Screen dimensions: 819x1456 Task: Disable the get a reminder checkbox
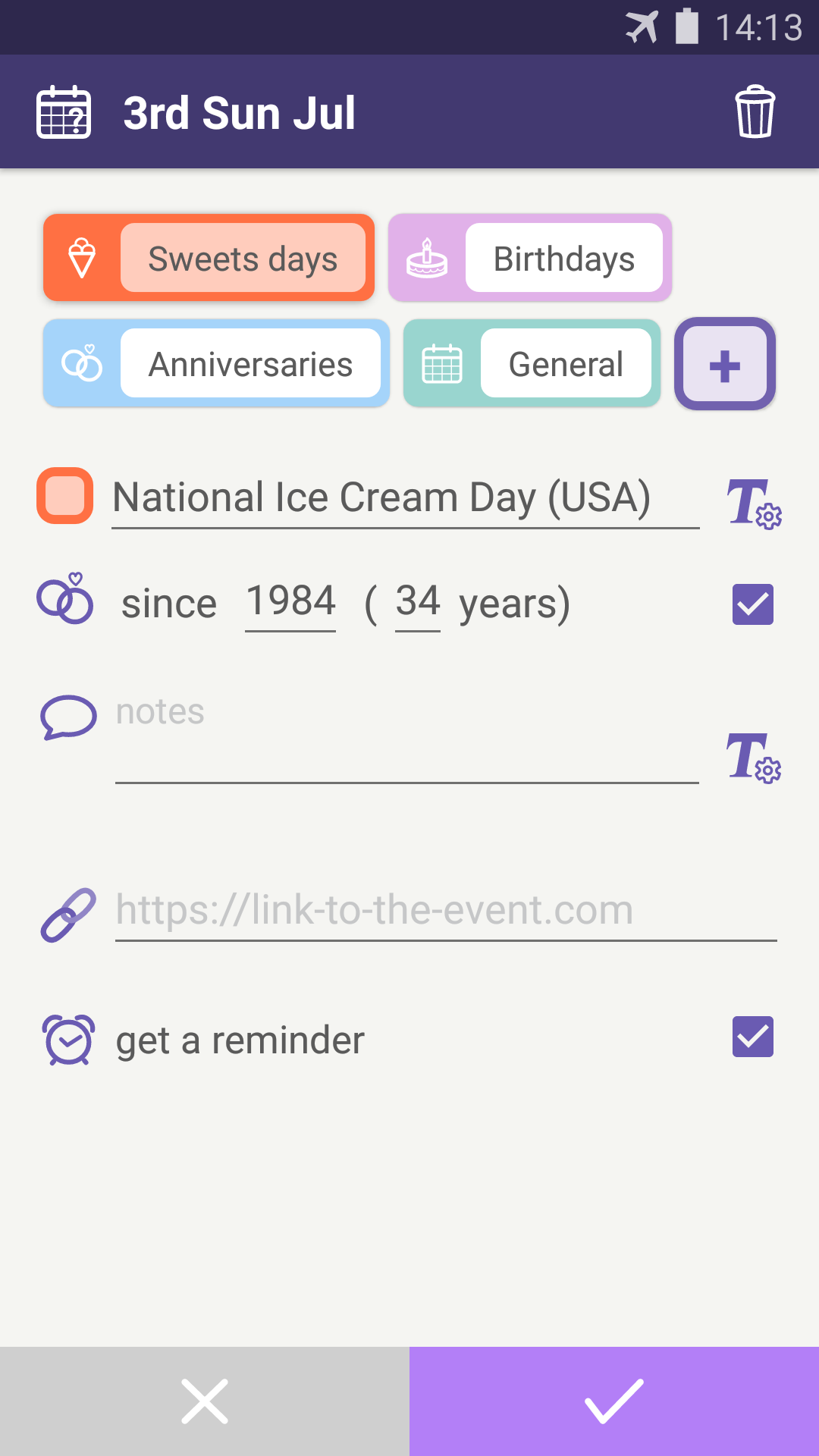[752, 1037]
